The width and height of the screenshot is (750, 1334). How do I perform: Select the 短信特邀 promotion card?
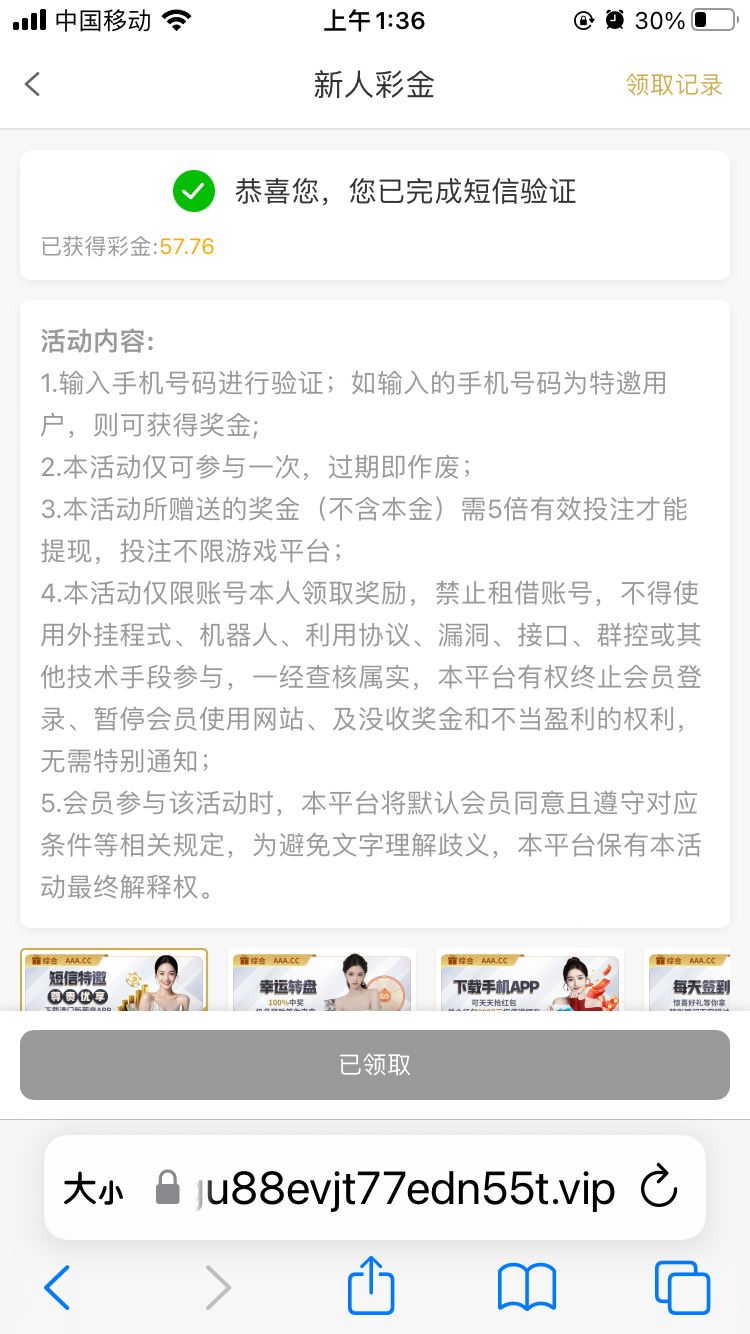[114, 980]
